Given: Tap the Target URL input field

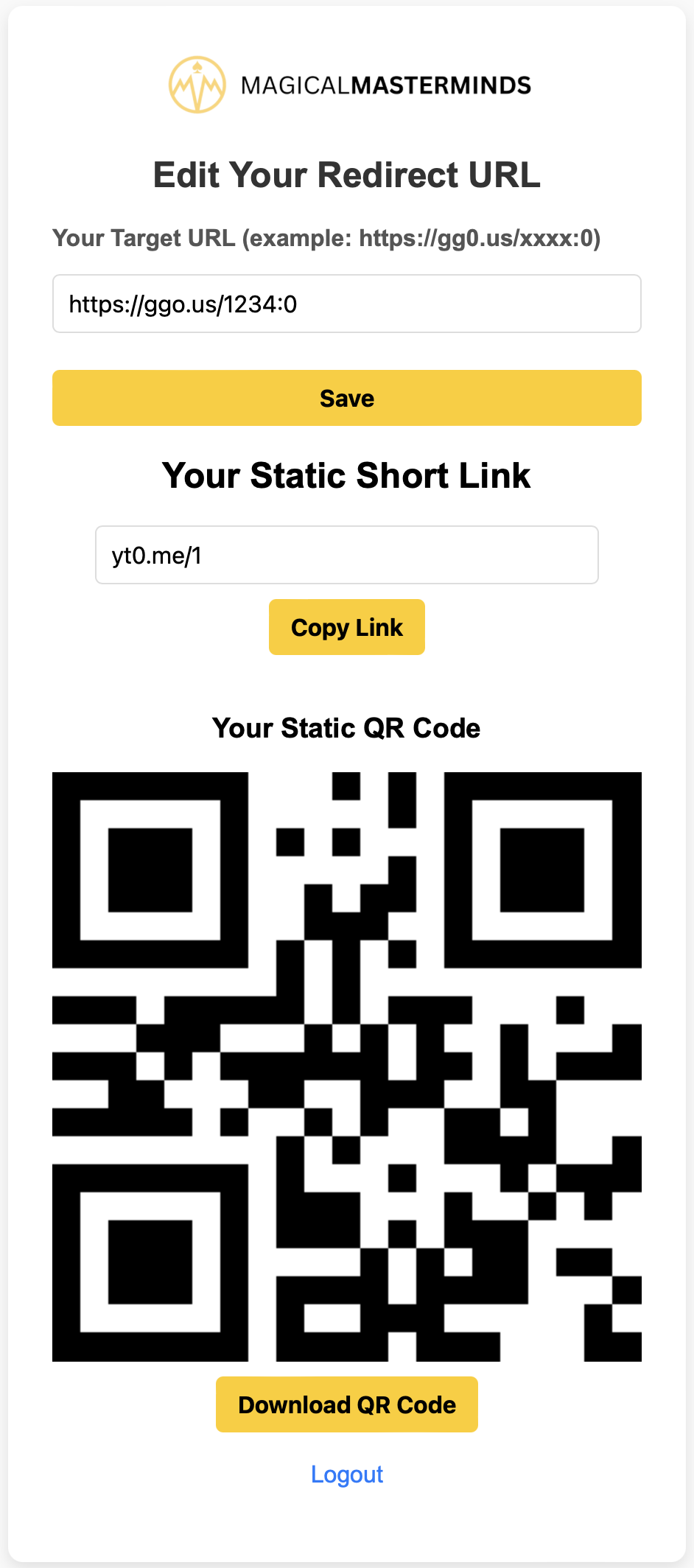Looking at the screenshot, I should click(347, 304).
